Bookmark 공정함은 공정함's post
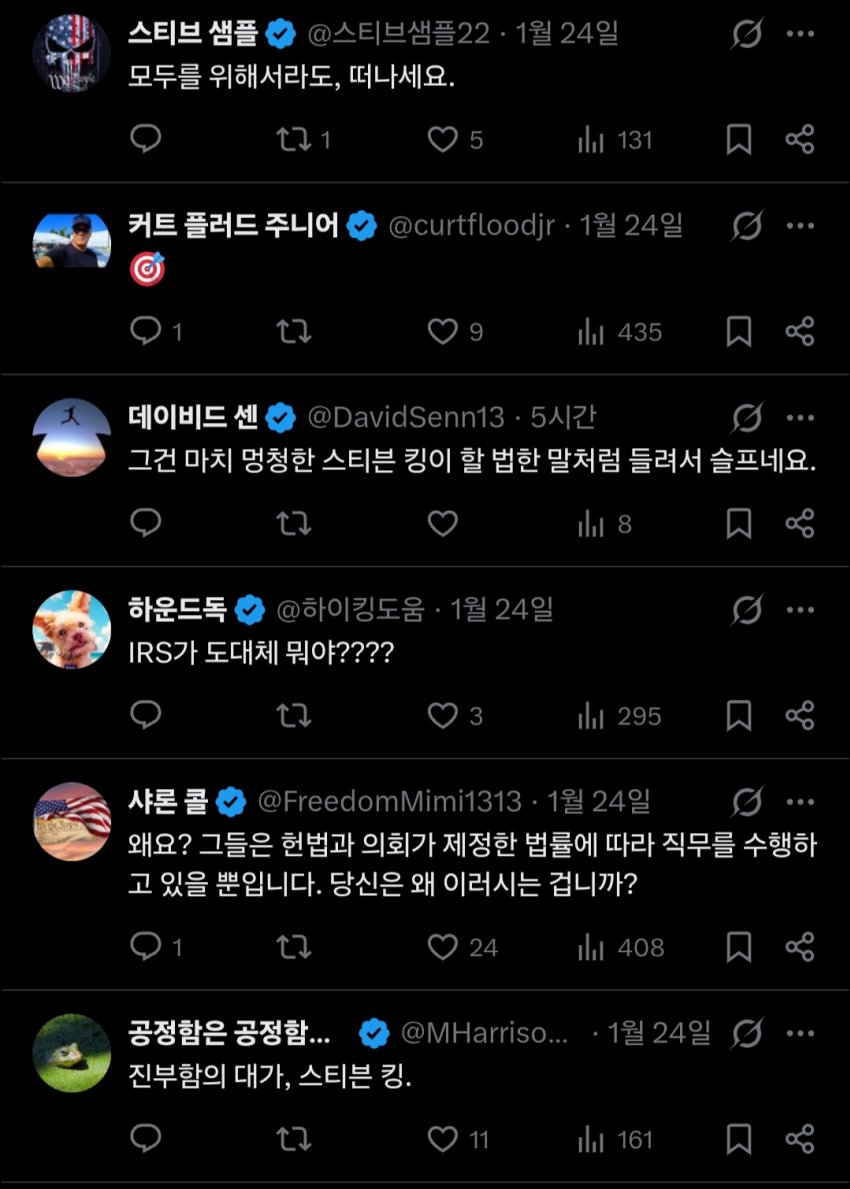 (x=738, y=1139)
